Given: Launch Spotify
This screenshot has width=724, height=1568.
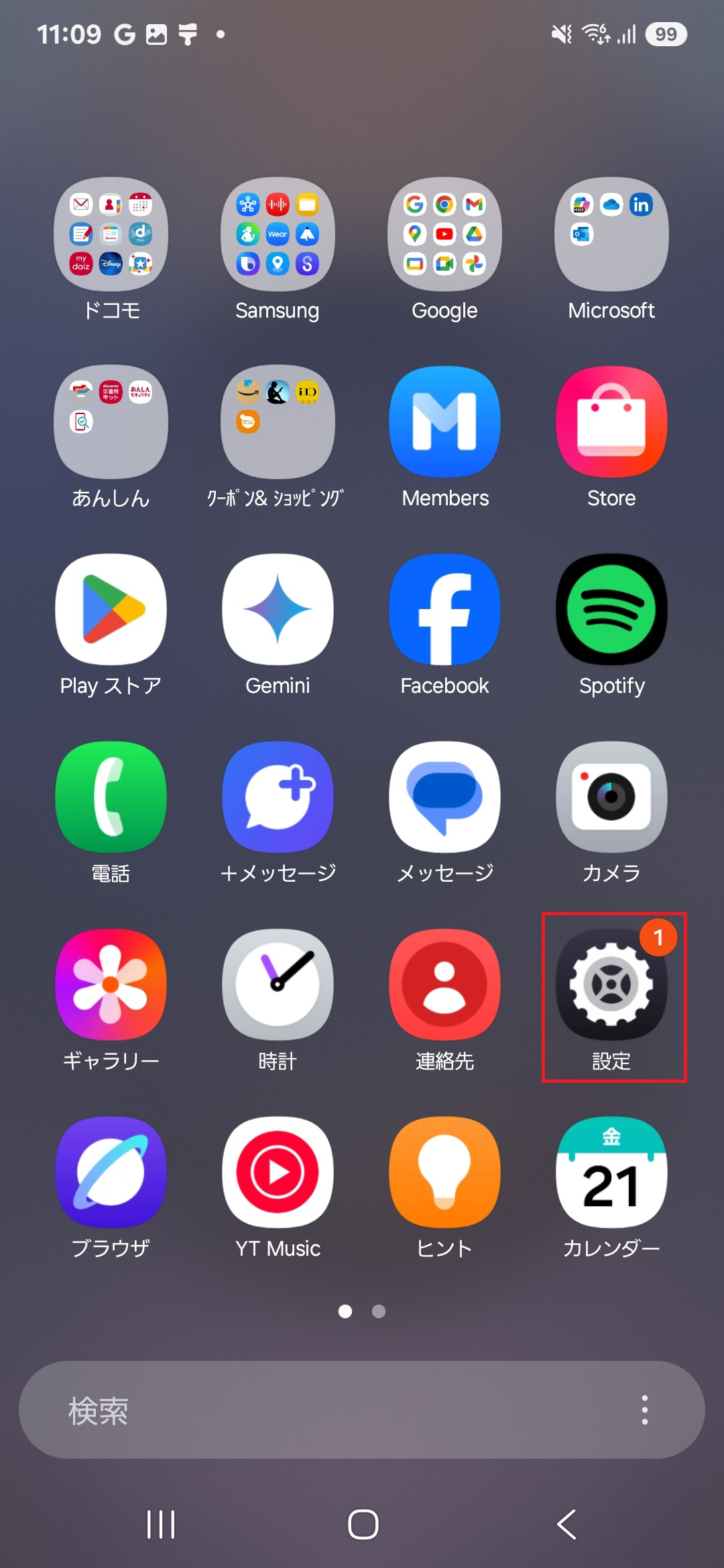Looking at the screenshot, I should point(611,608).
